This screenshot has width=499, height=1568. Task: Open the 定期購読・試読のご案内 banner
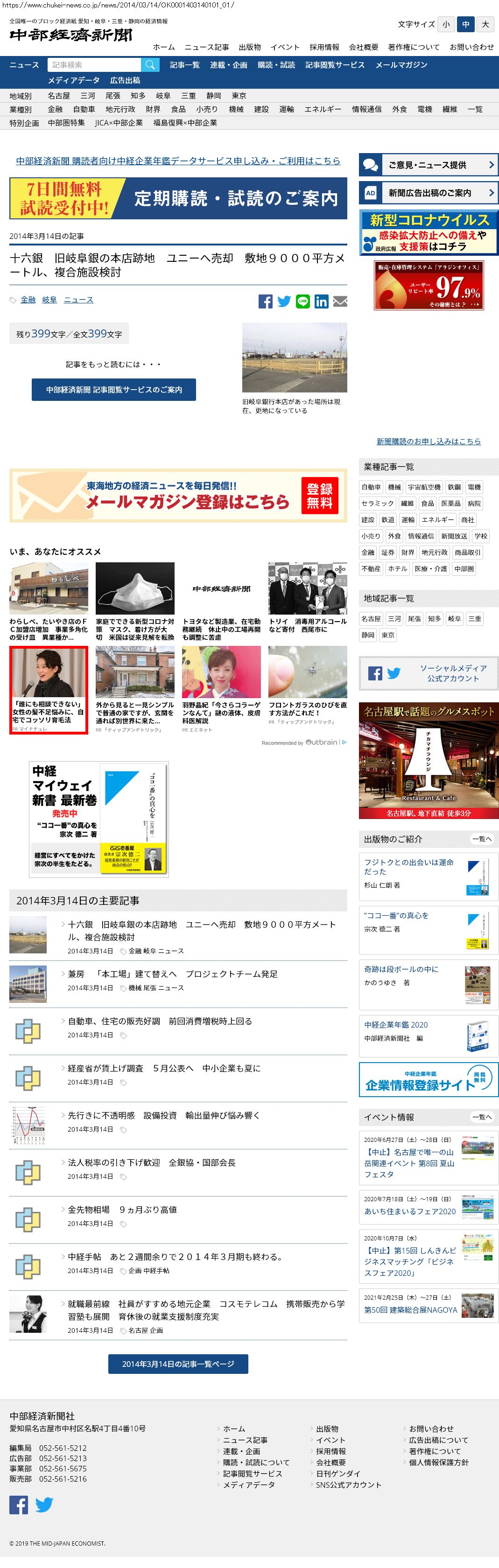[x=178, y=198]
